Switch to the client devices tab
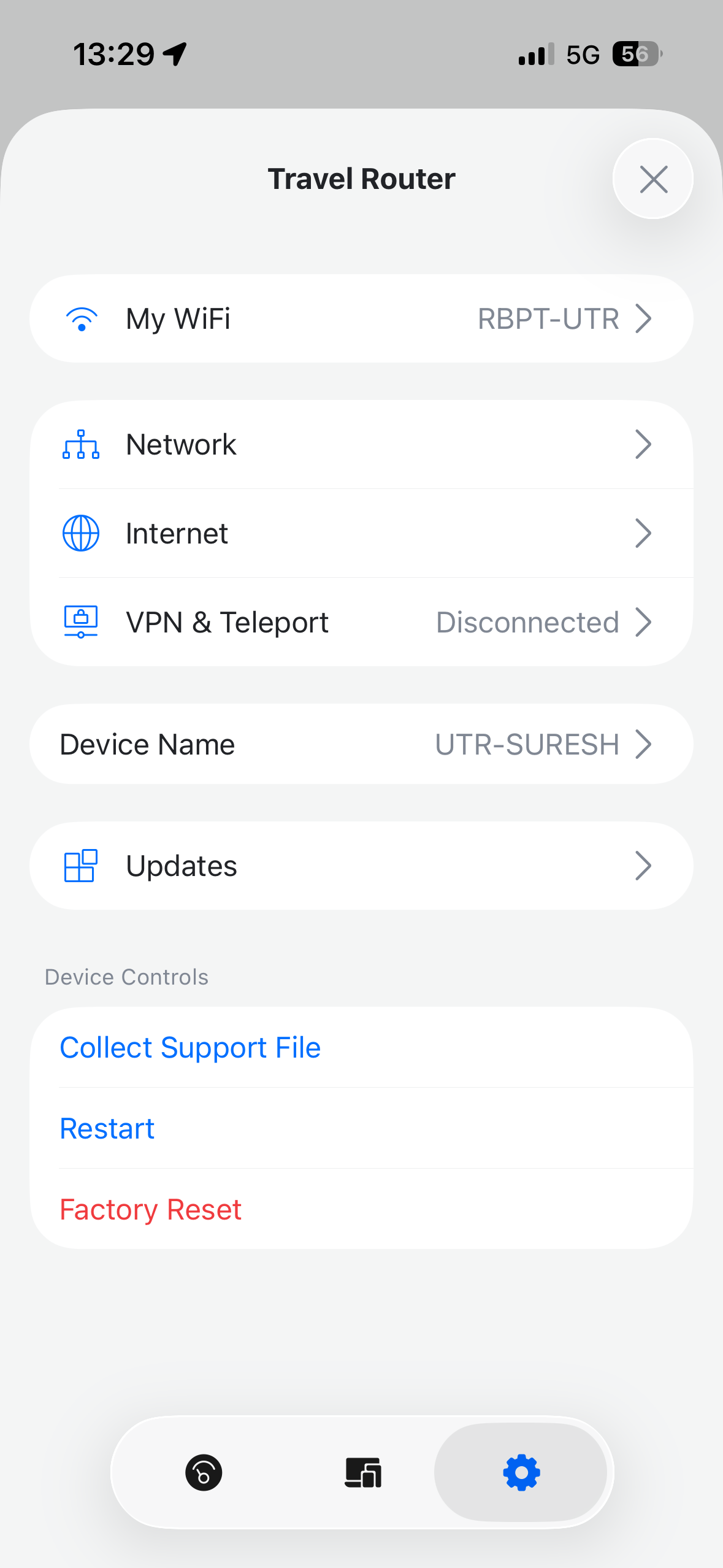Image resolution: width=723 pixels, height=1568 pixels. click(x=363, y=1472)
